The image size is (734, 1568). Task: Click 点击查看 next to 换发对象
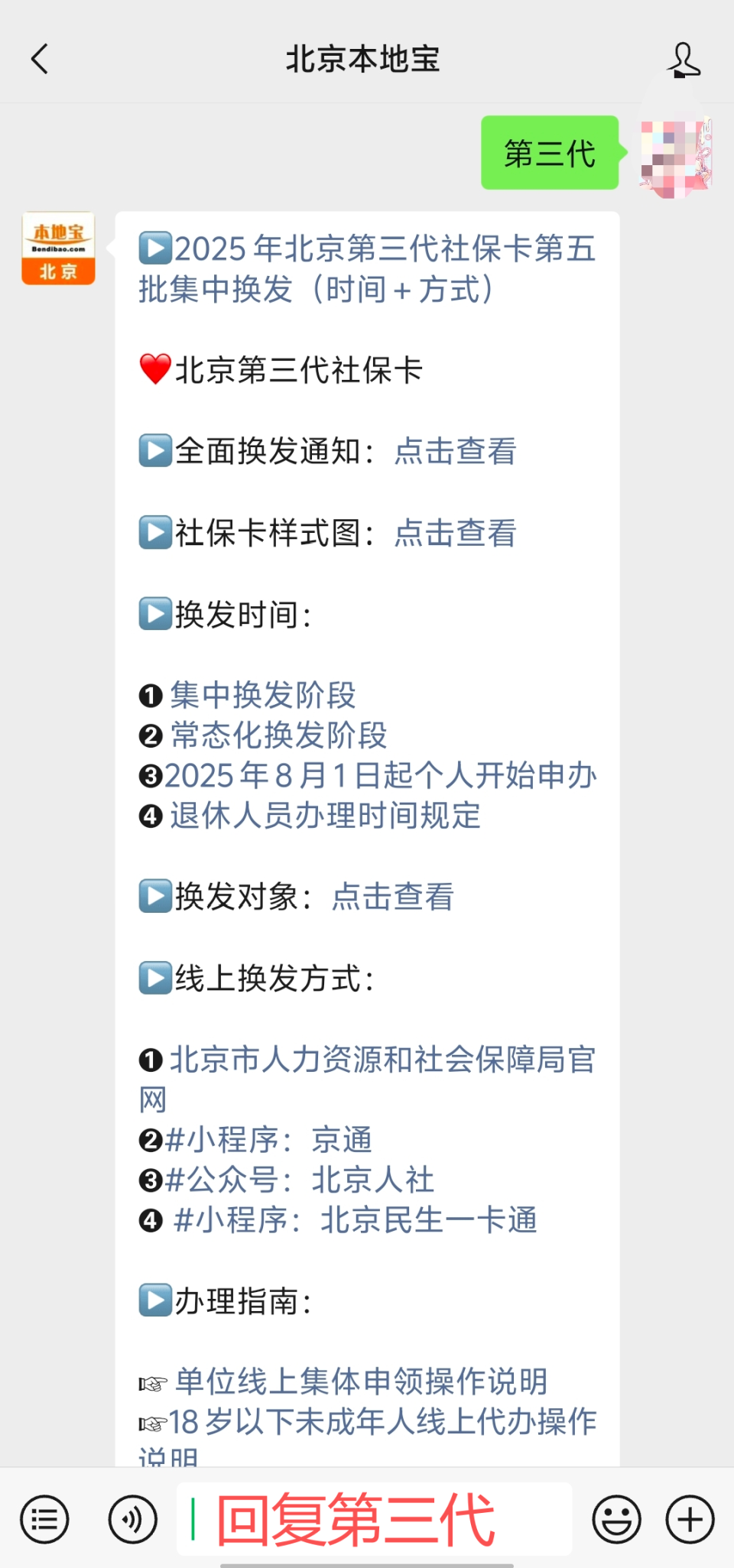[x=391, y=898]
